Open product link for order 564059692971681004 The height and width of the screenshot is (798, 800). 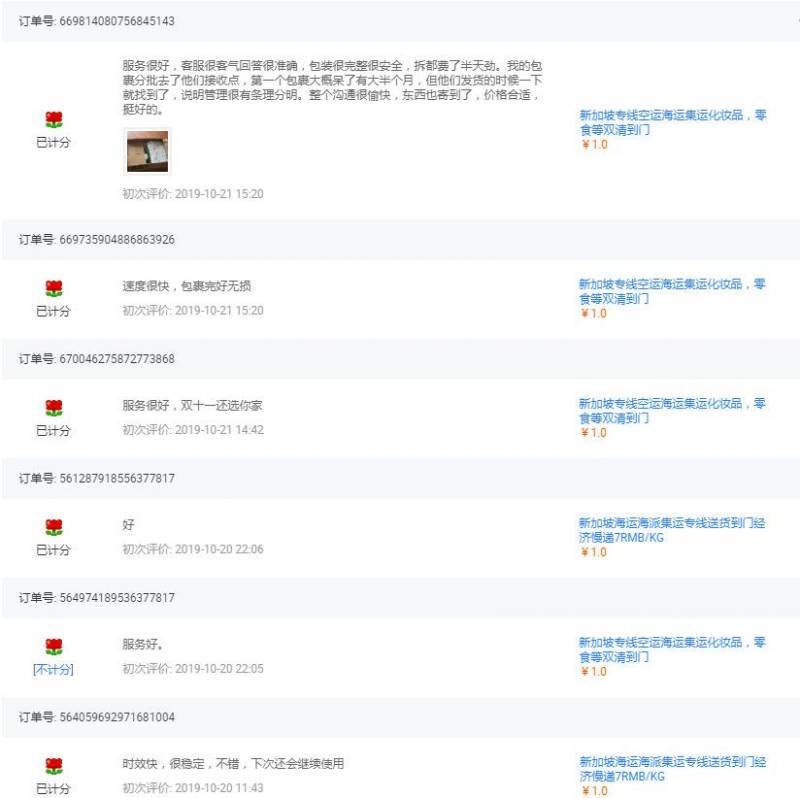672,769
